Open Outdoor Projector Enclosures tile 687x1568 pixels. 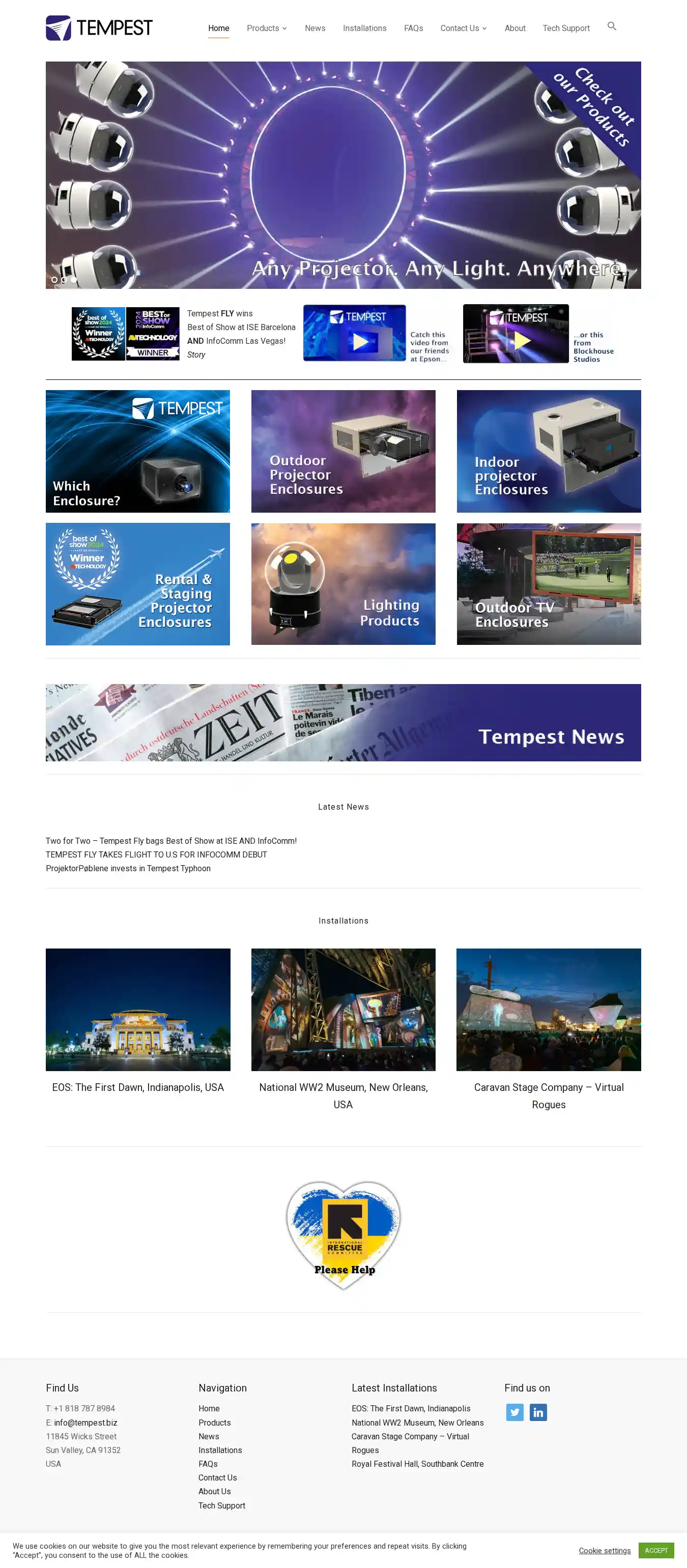pyautogui.click(x=343, y=451)
